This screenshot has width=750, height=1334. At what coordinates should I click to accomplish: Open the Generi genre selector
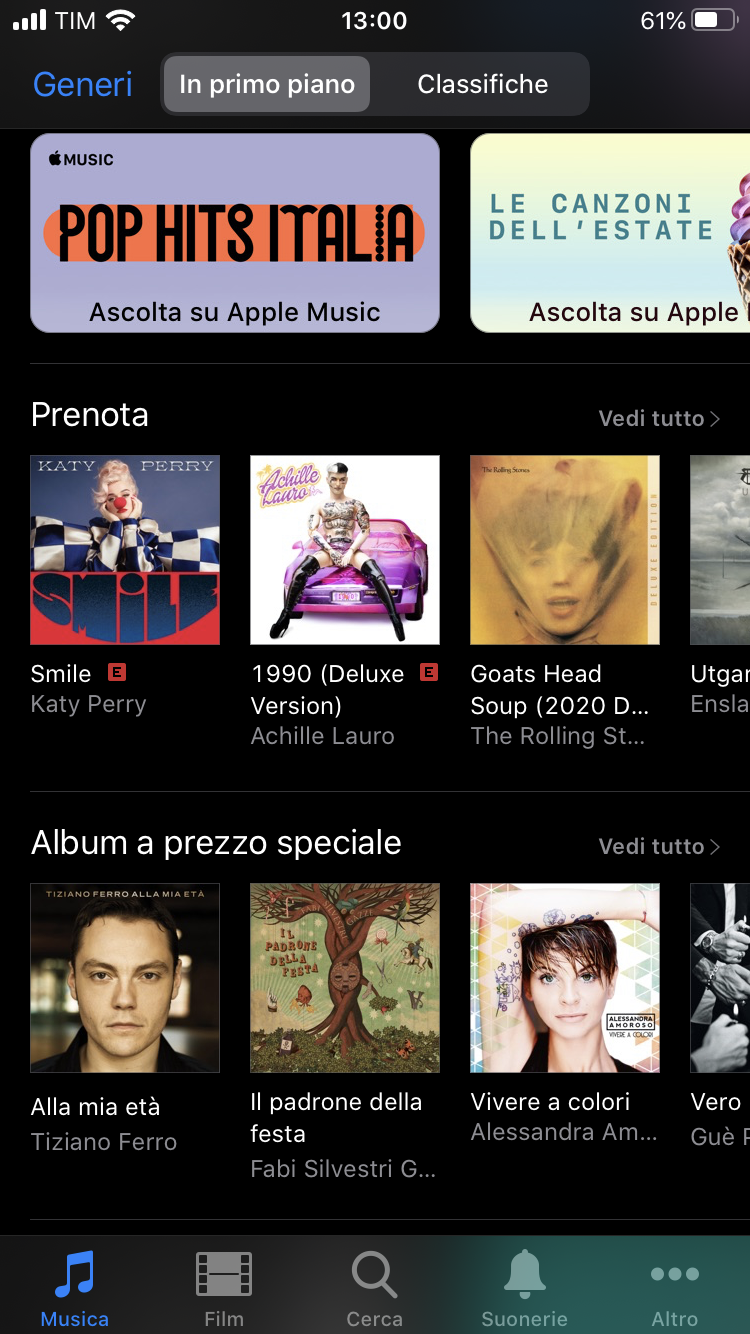point(83,84)
